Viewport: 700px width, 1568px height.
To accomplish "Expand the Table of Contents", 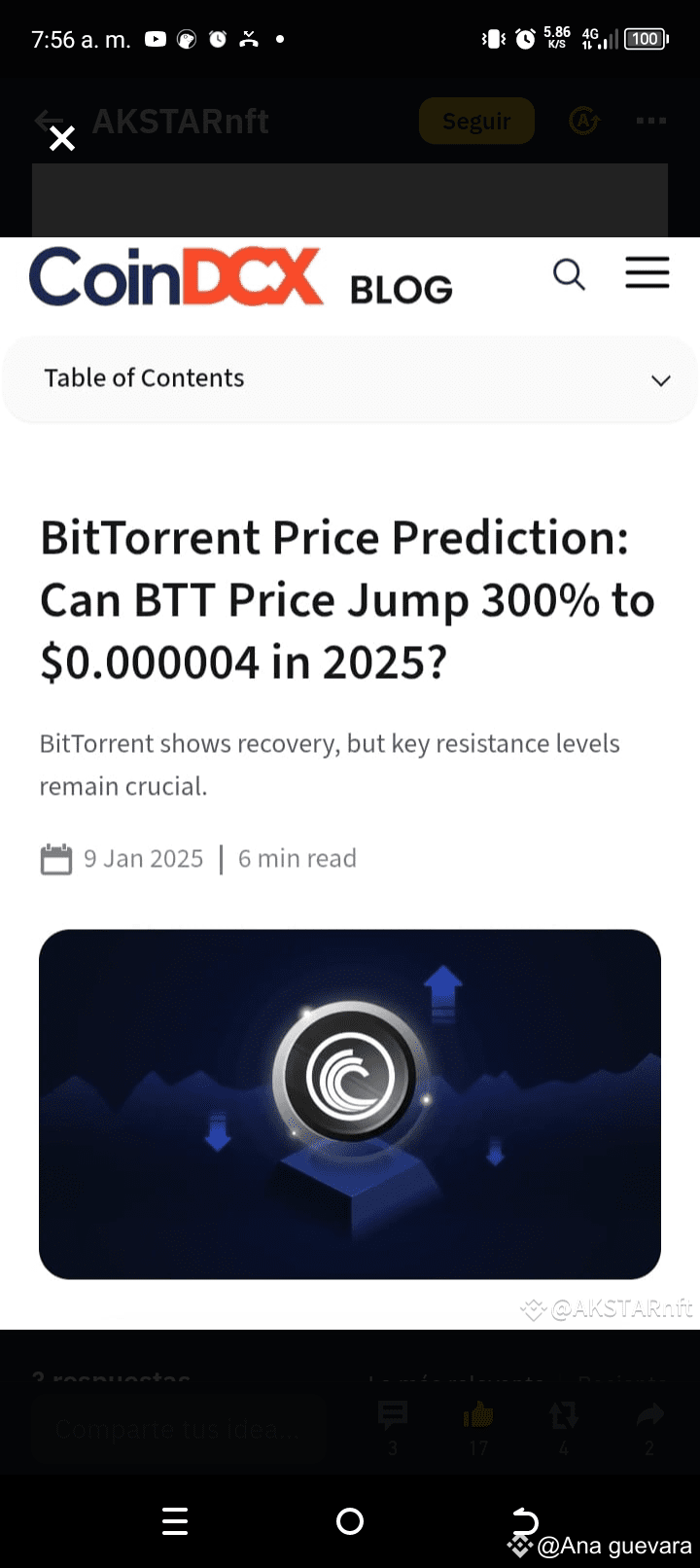I will 660,379.
